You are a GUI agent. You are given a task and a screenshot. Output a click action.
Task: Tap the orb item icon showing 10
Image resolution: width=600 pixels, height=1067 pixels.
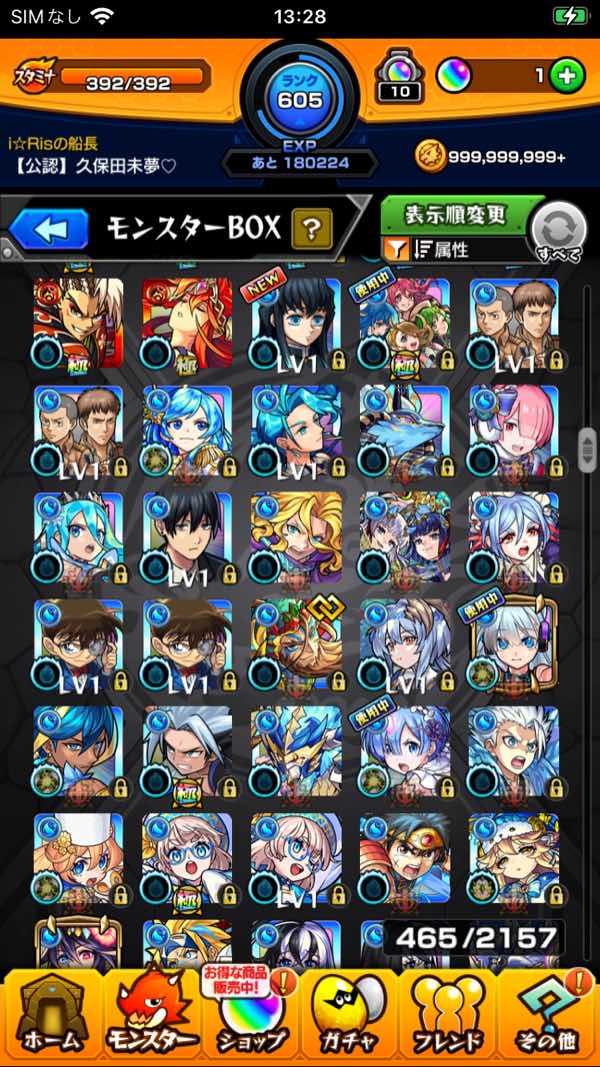coord(399,76)
